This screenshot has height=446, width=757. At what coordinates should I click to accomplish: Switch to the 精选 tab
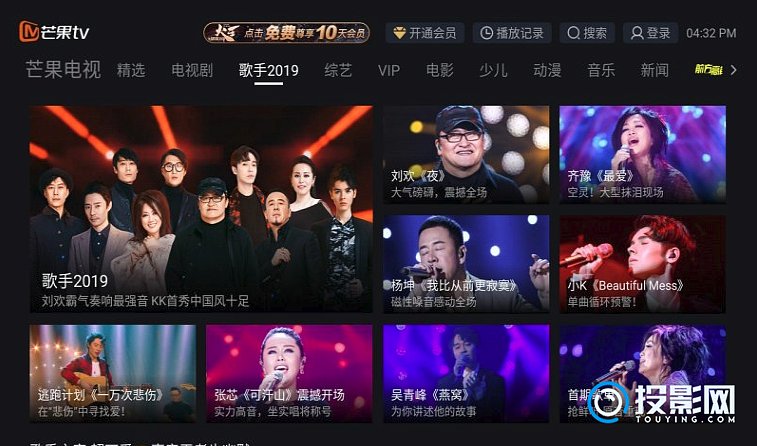pyautogui.click(x=131, y=70)
